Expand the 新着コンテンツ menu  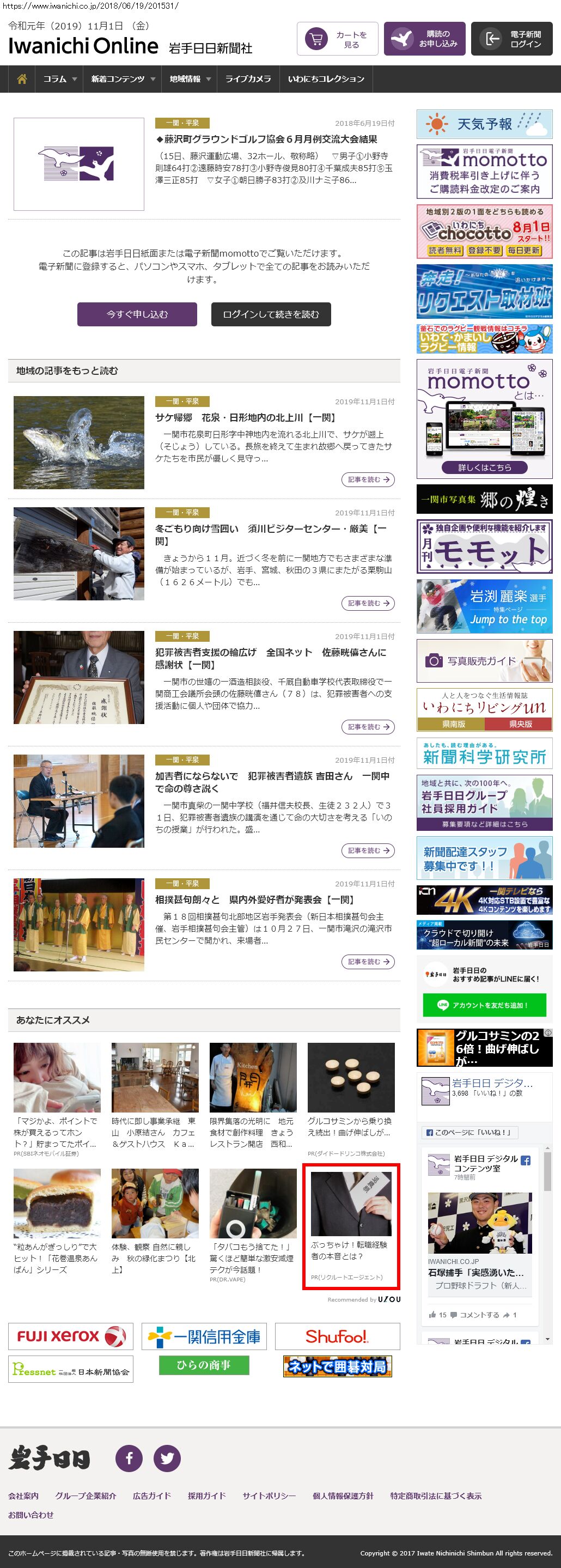[123, 79]
